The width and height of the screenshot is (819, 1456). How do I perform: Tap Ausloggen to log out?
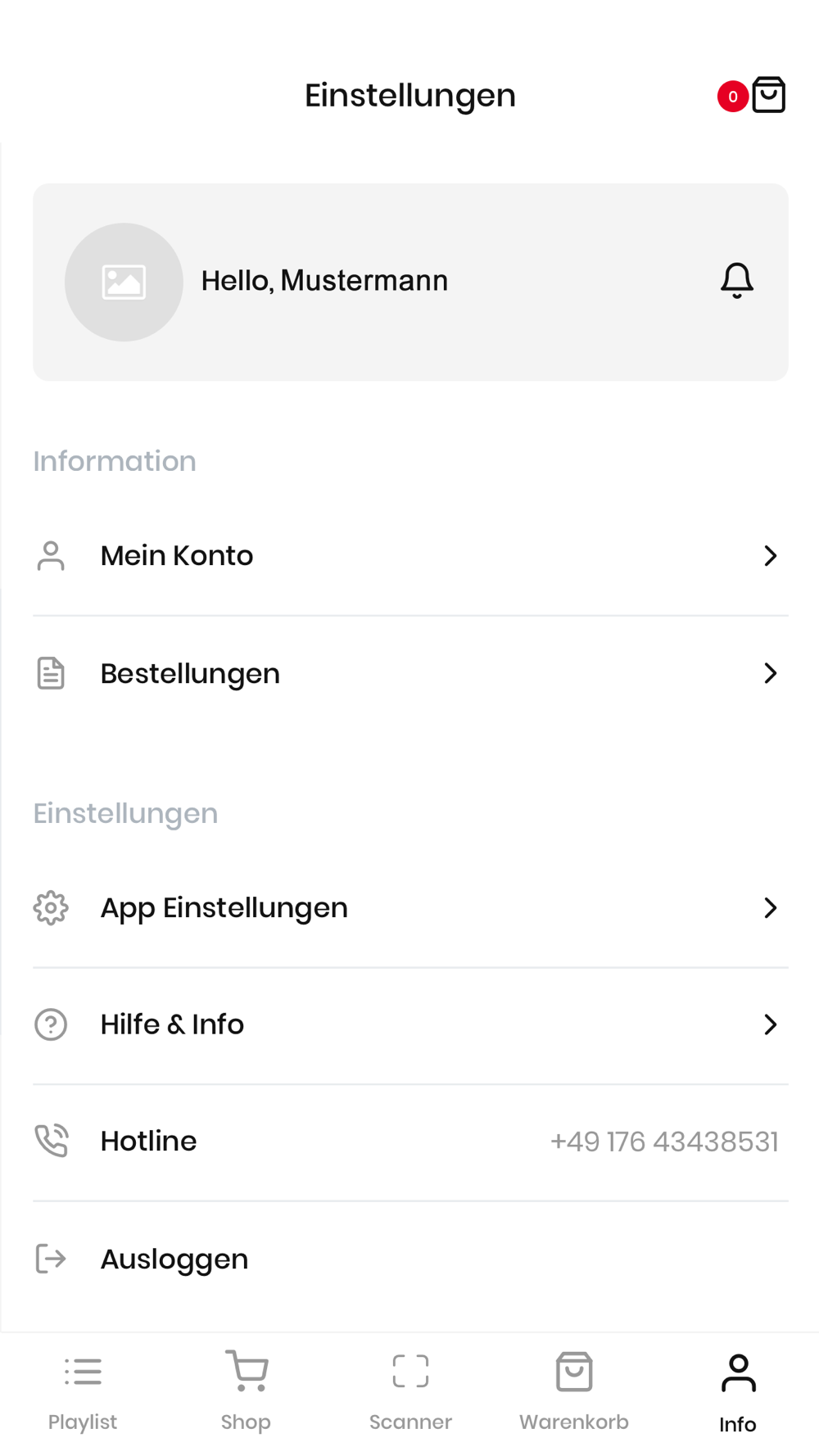(x=410, y=1259)
